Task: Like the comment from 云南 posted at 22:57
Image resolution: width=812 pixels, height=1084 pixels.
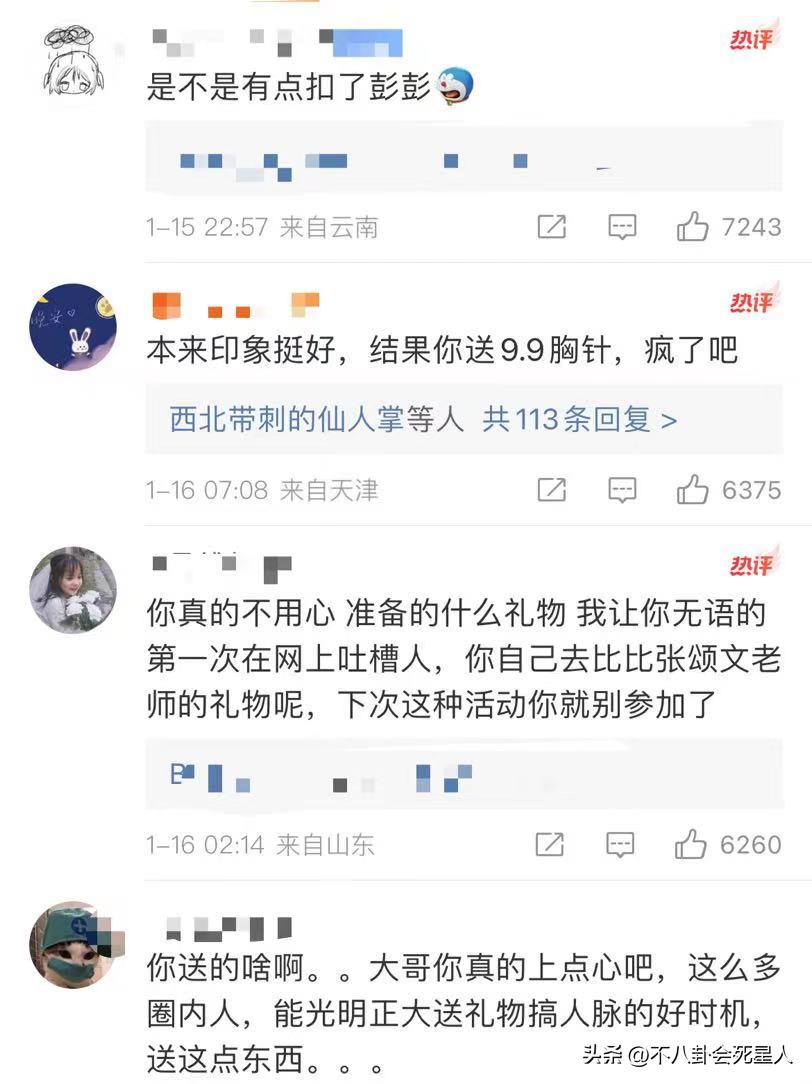Action: [692, 227]
